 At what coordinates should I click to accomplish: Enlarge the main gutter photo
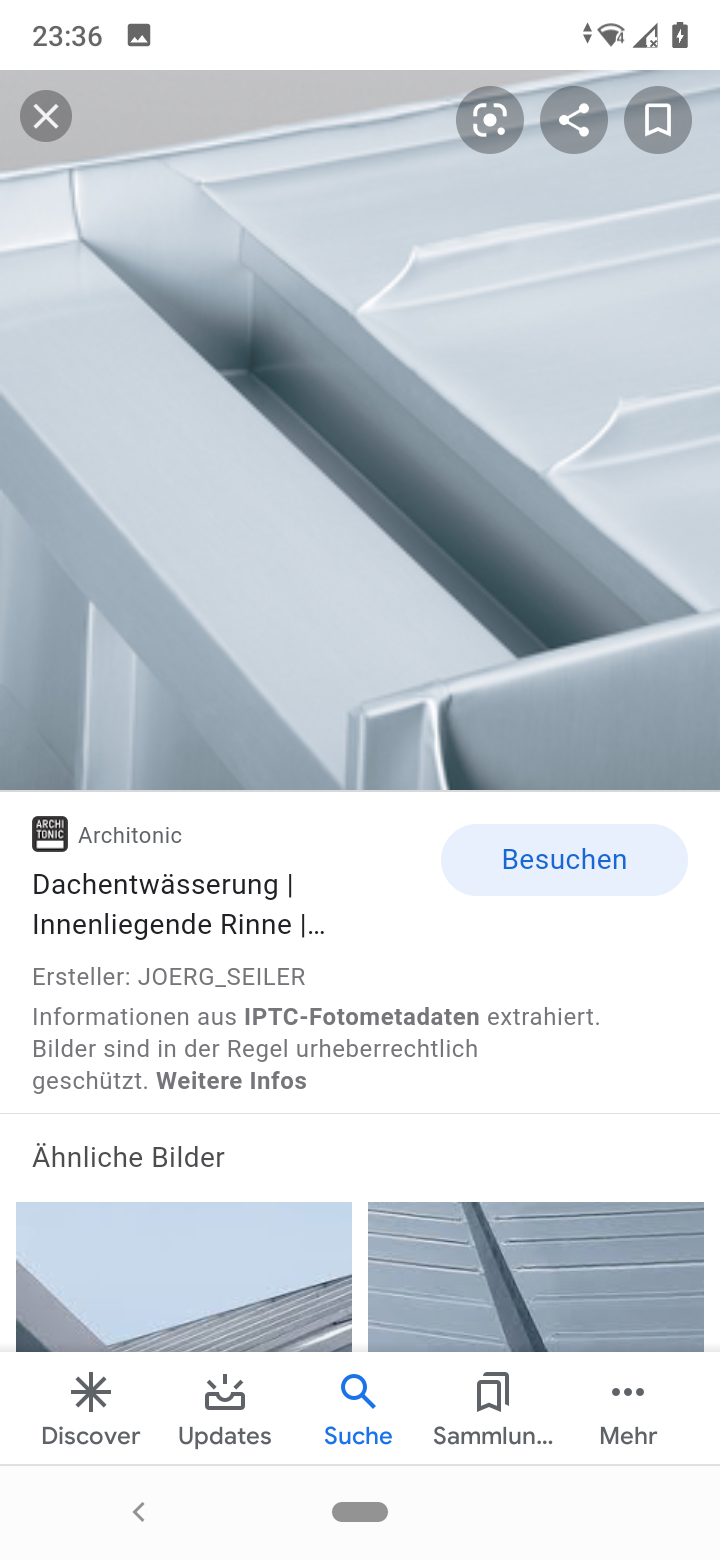pos(360,450)
